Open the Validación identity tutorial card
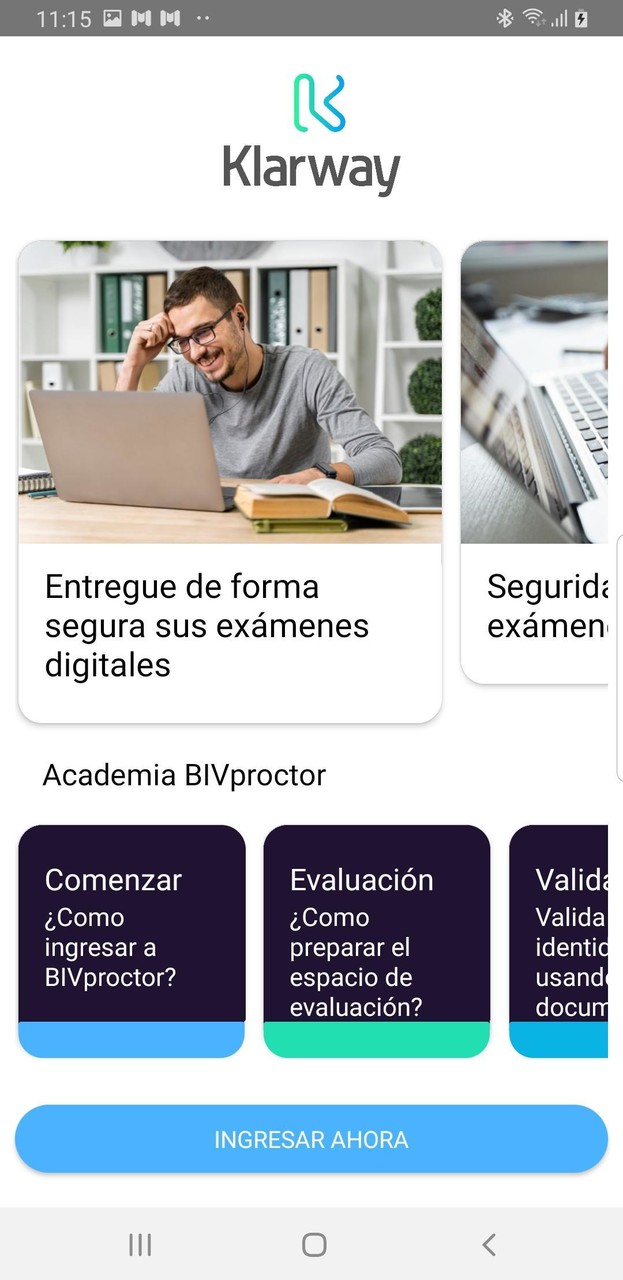Screen dimensions: 623x1280 (x=560, y=940)
